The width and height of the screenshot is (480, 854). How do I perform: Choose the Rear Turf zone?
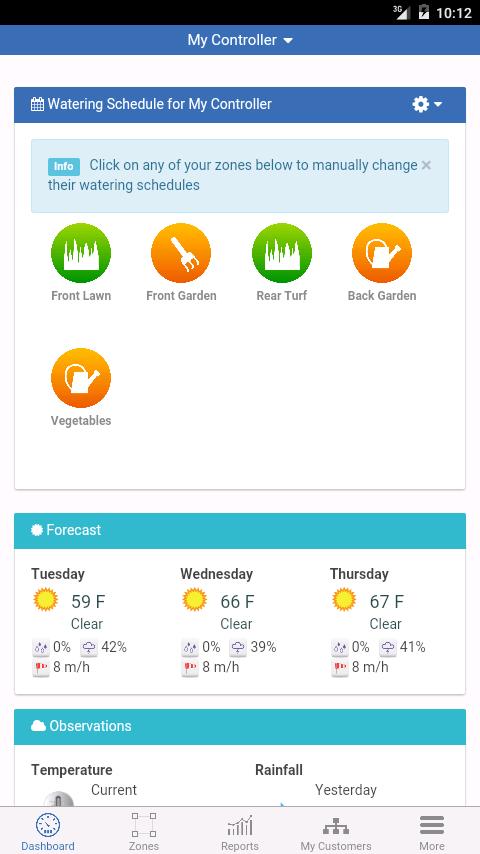pyautogui.click(x=282, y=263)
